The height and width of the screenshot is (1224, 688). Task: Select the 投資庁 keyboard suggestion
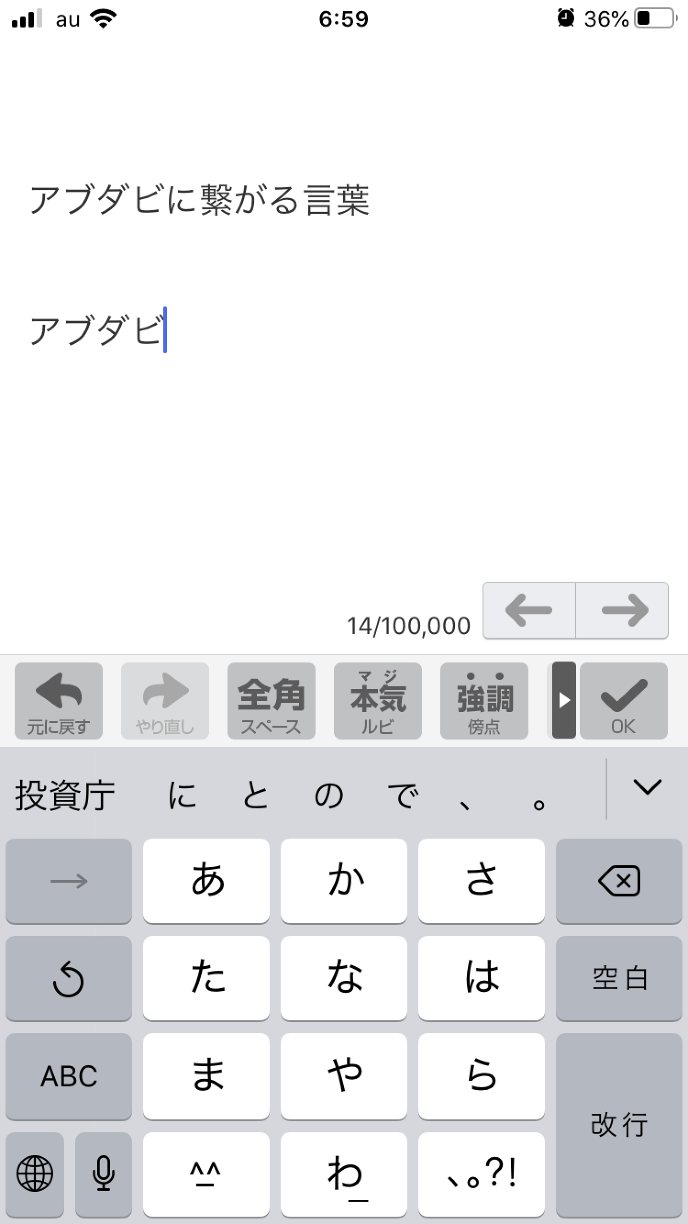65,796
